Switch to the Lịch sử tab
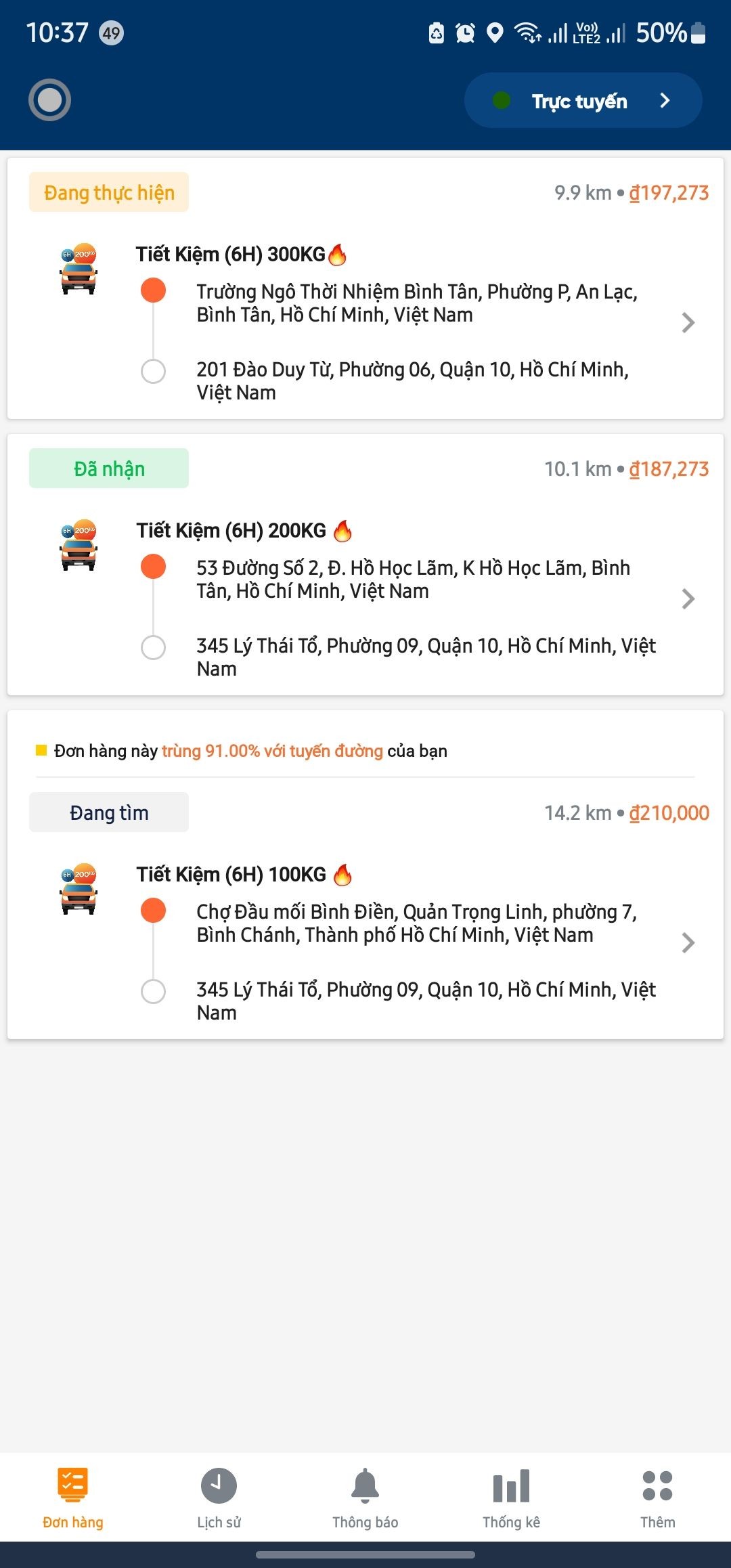The height and width of the screenshot is (1568, 731). 219,1498
